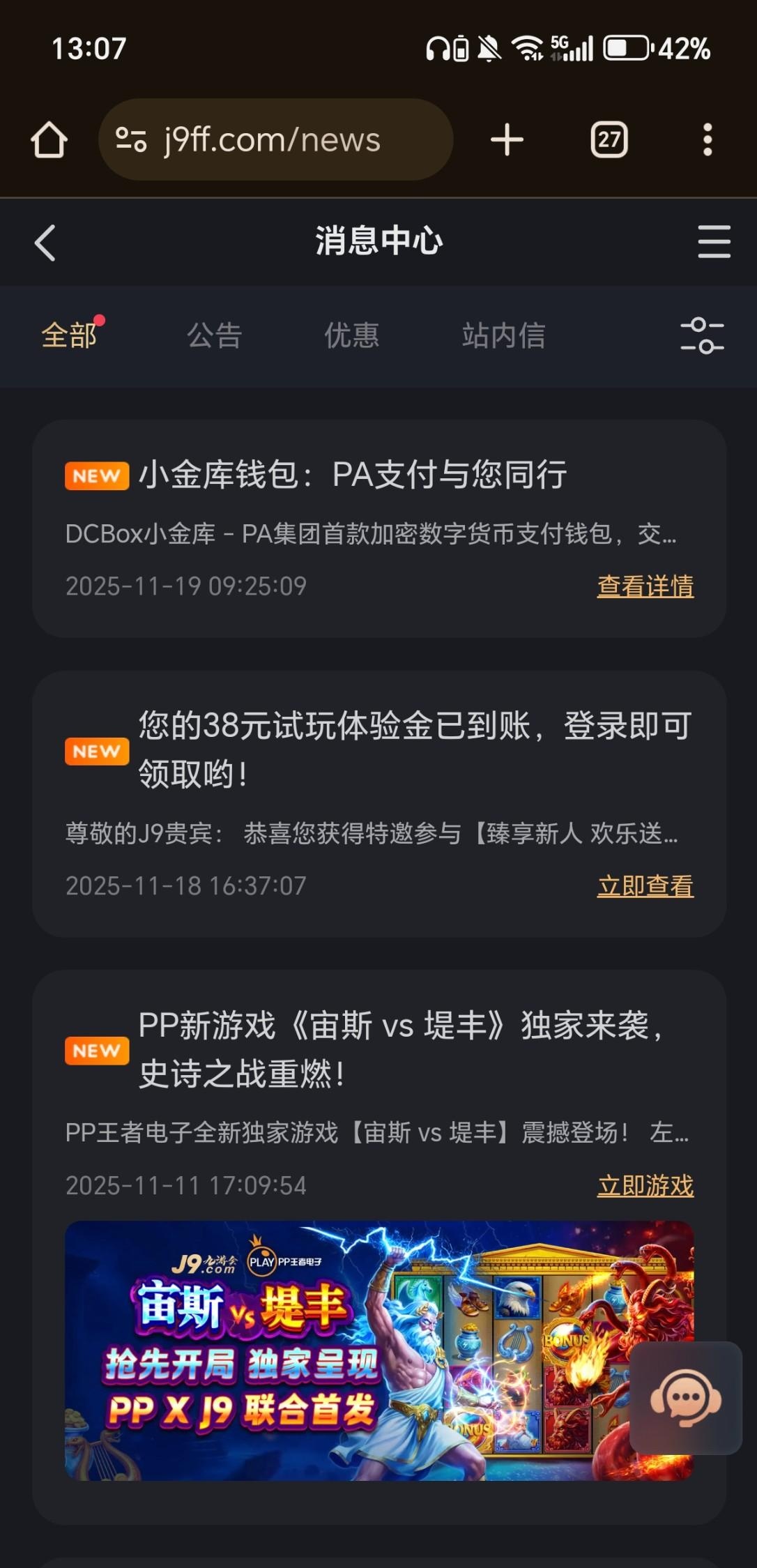Image resolution: width=757 pixels, height=1568 pixels.
Task: Switch to the 公告 tab
Action: (214, 335)
